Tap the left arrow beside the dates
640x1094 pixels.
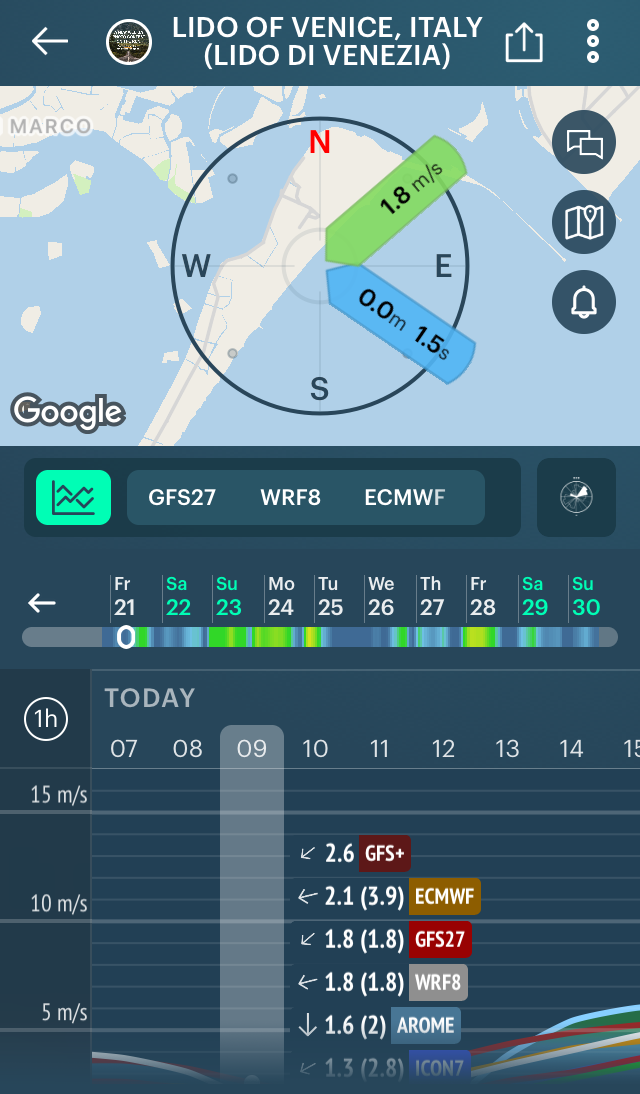pos(42,602)
